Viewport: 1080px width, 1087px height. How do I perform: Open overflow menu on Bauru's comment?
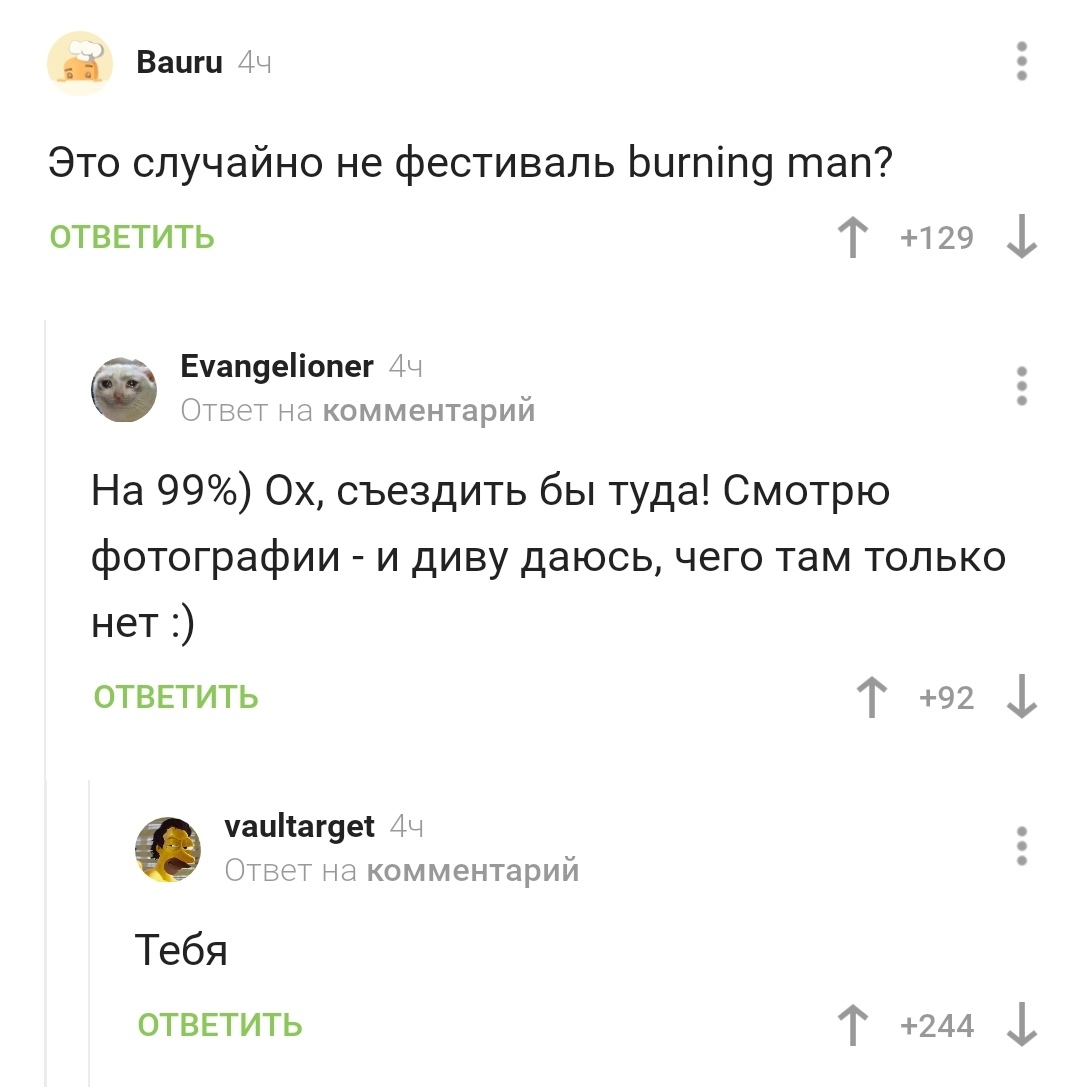[1021, 62]
